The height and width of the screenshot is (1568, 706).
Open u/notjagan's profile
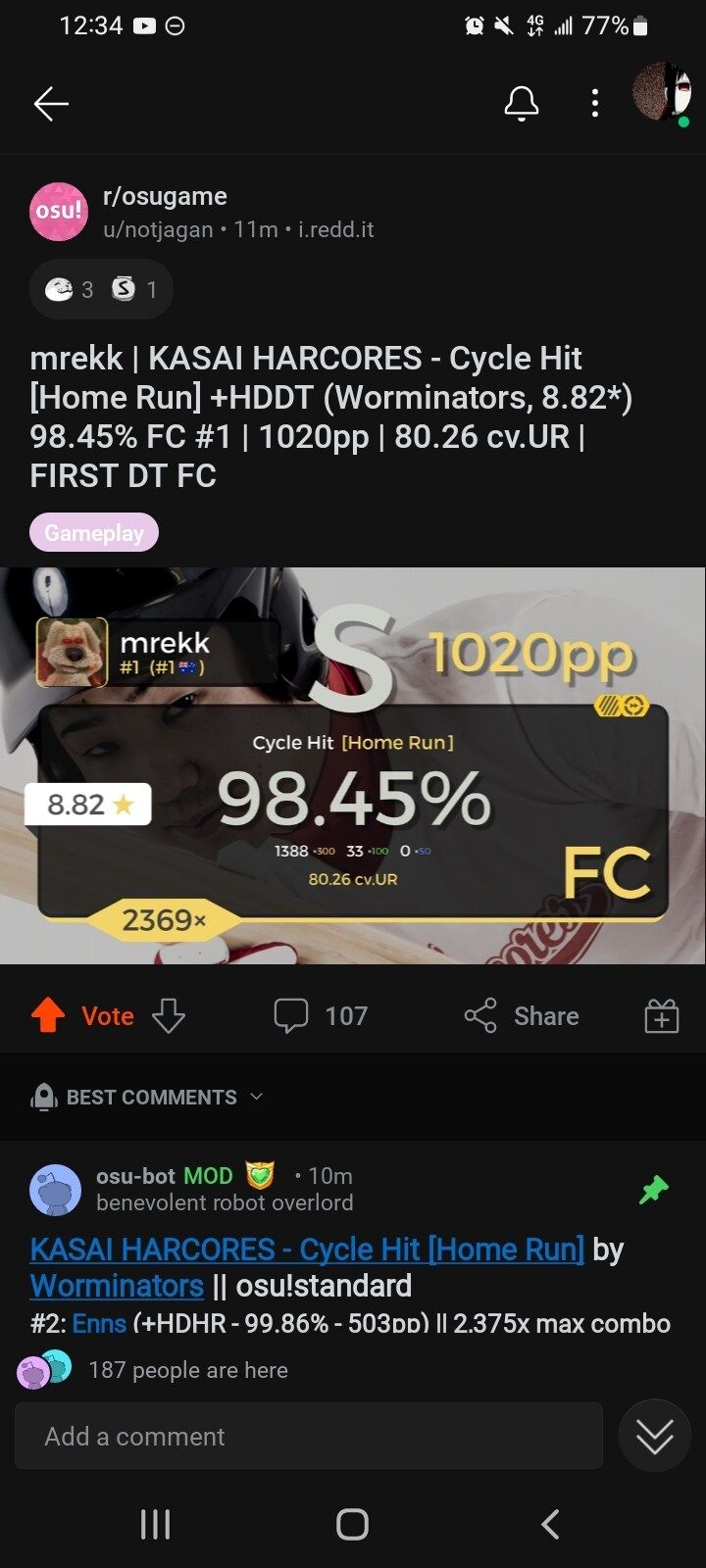click(x=158, y=229)
